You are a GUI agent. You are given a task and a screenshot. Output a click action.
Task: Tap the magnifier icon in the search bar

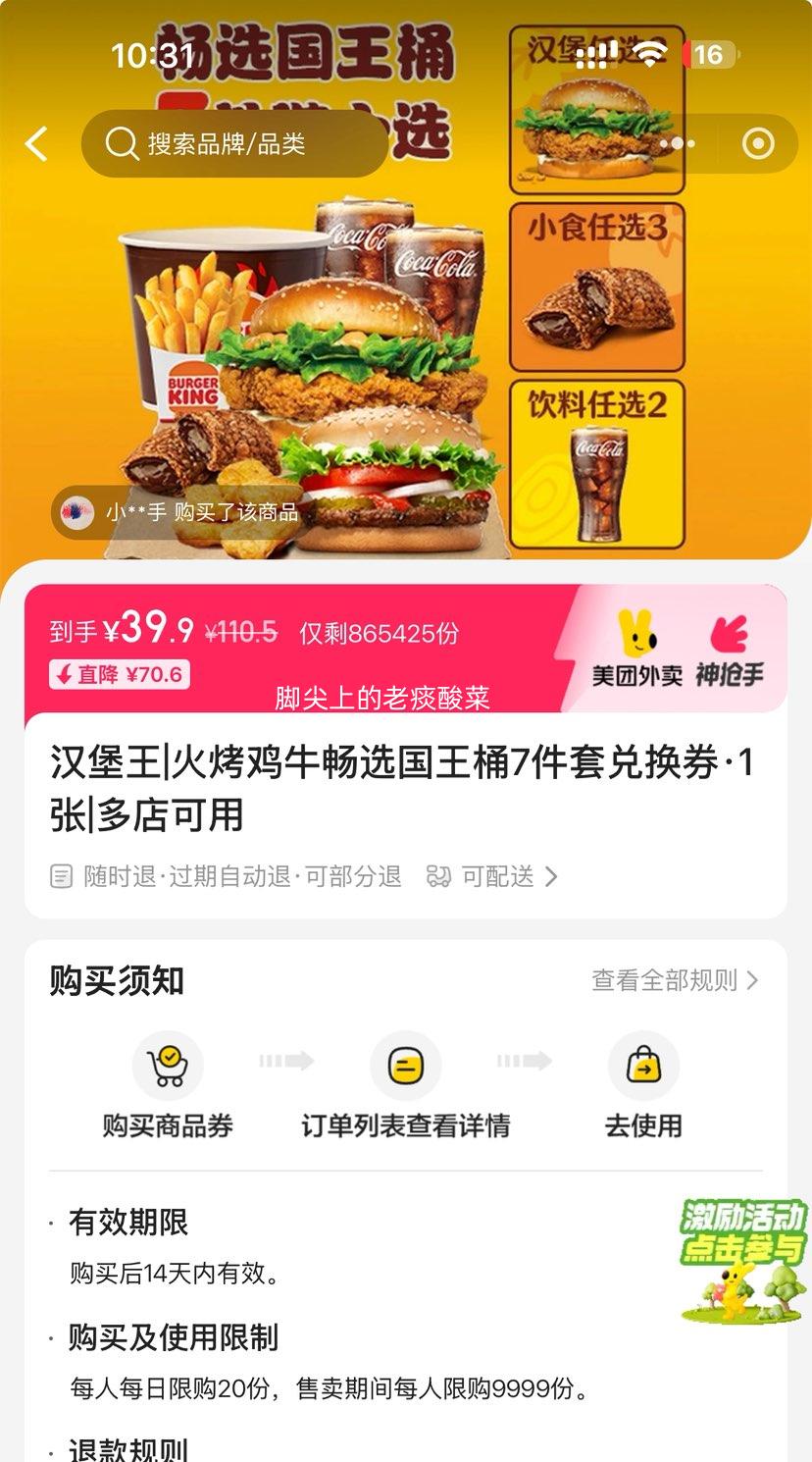[x=121, y=143]
